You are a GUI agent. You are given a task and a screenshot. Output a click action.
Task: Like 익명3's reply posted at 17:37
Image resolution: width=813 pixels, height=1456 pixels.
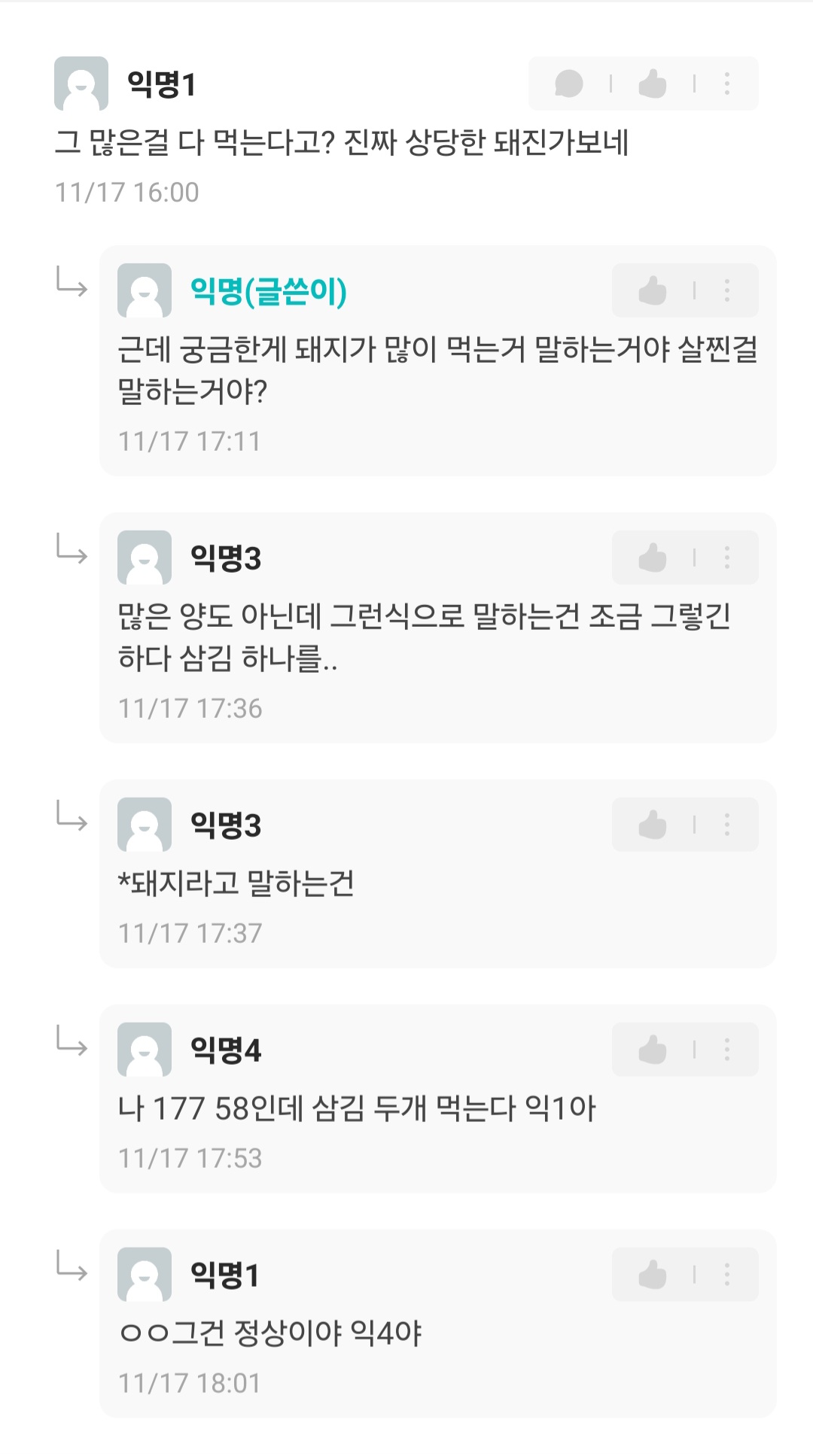pos(653,825)
